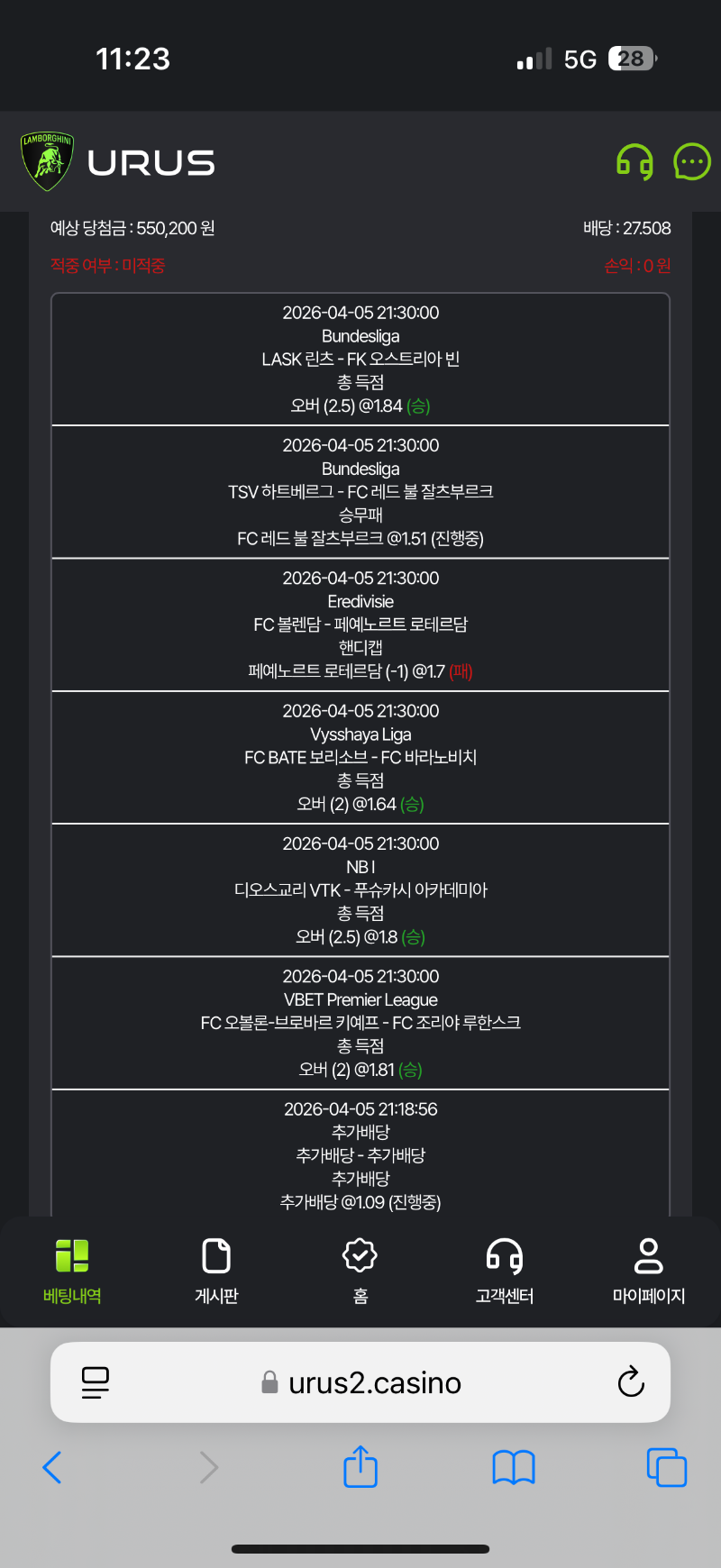Open the headset customer support icon
Screen dimensions: 721x1568
(634, 163)
